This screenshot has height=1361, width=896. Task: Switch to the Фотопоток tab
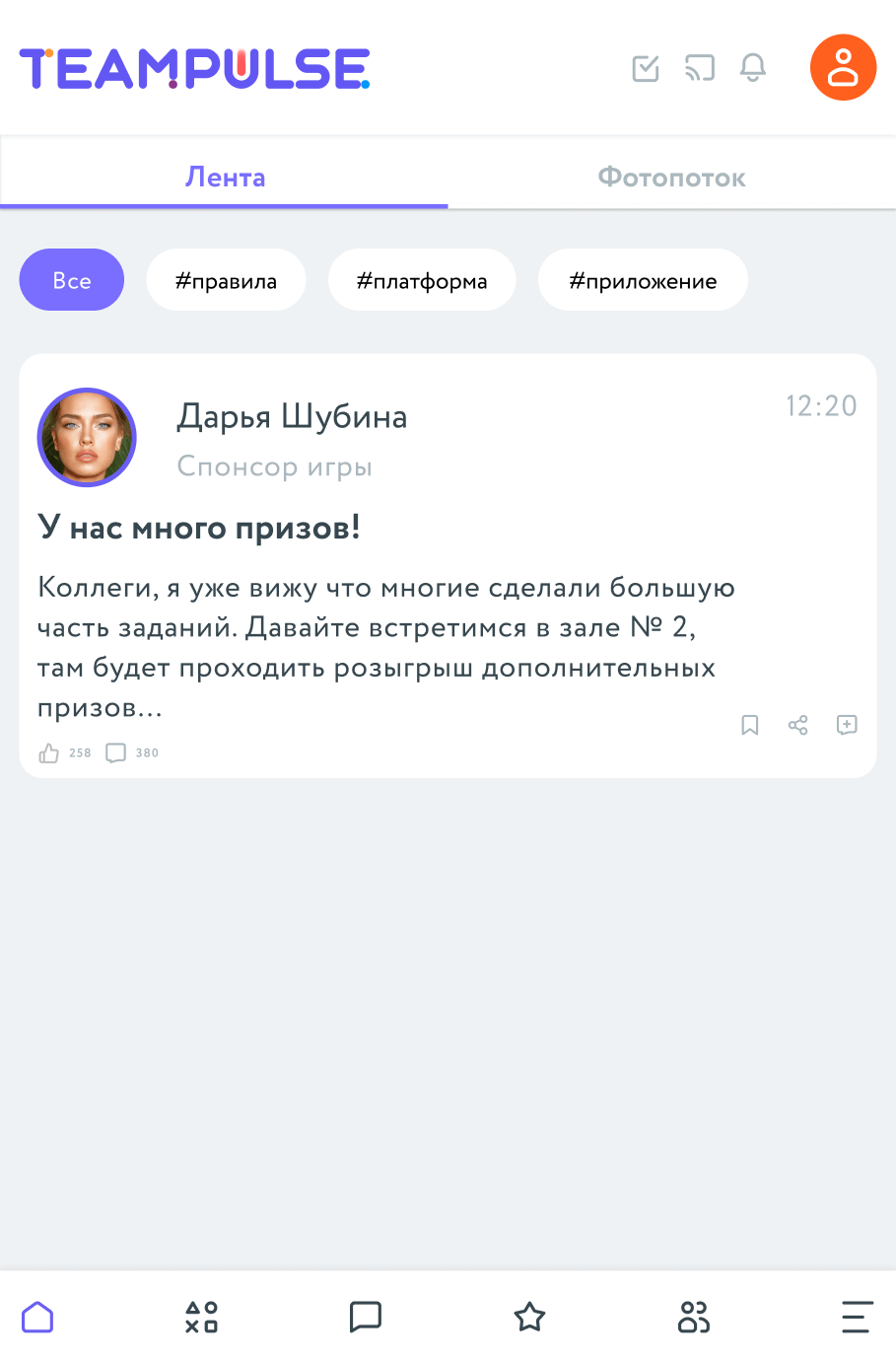click(x=671, y=178)
